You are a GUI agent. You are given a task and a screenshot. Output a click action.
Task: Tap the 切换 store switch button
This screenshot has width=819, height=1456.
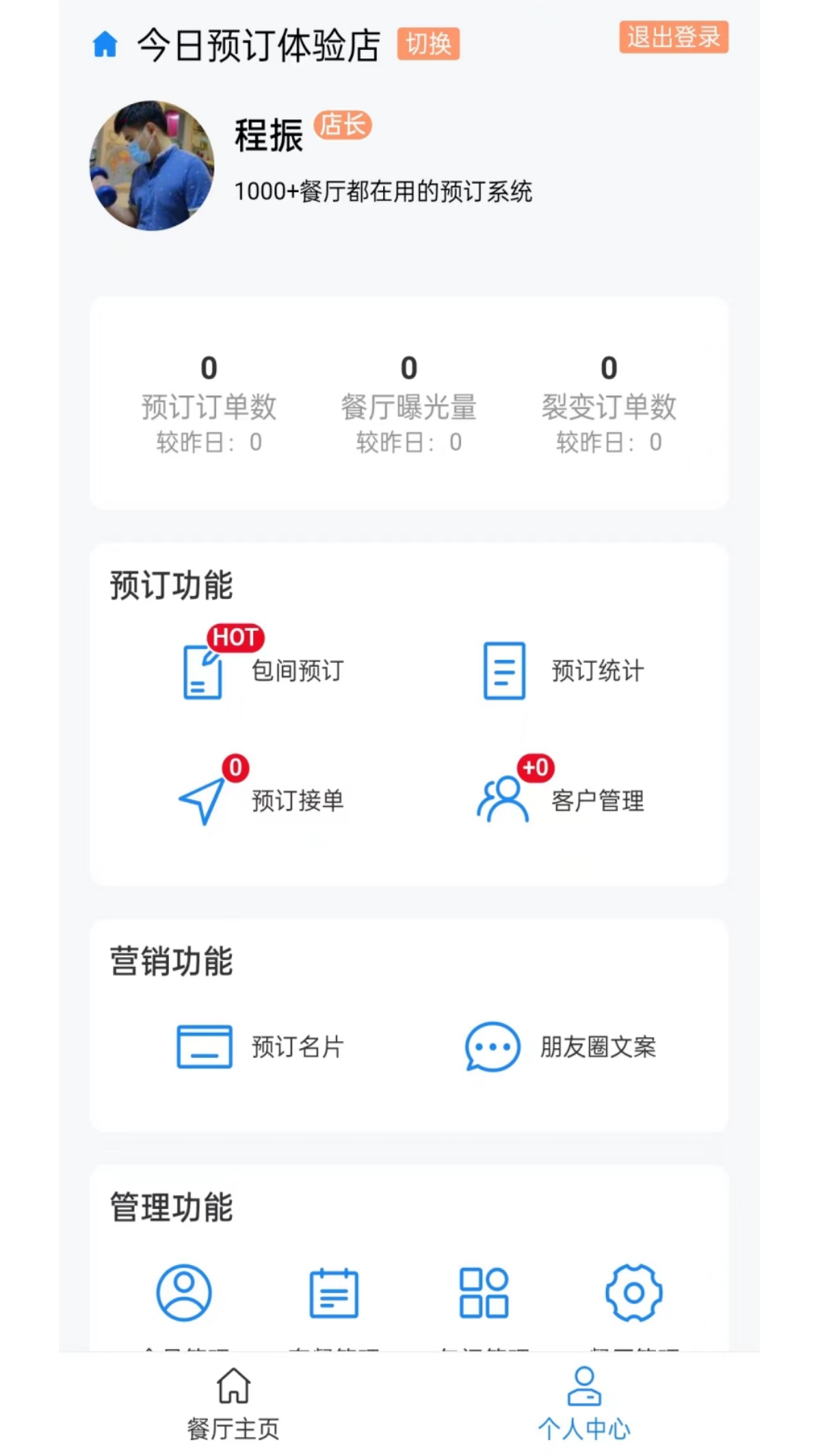pos(428,44)
